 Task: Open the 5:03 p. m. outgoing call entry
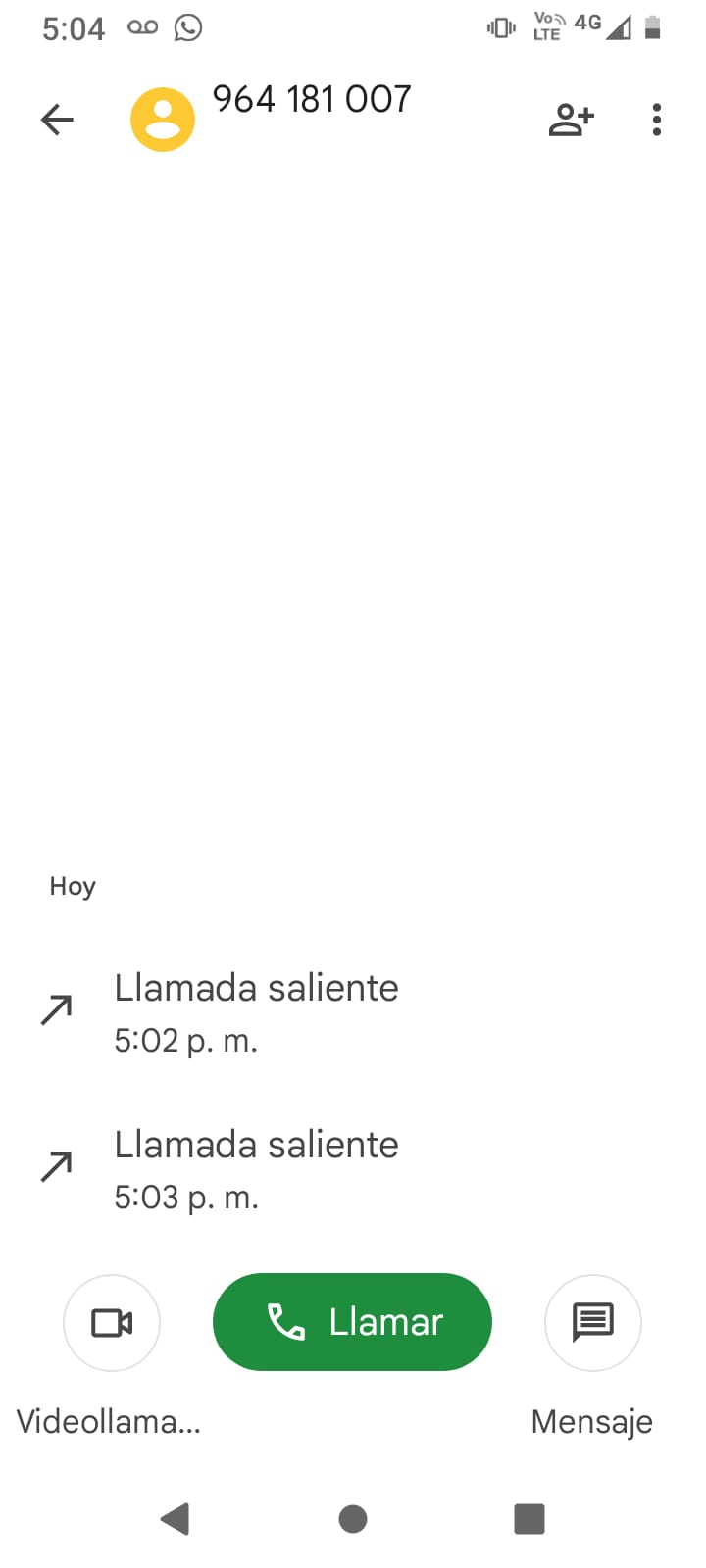(255, 1169)
